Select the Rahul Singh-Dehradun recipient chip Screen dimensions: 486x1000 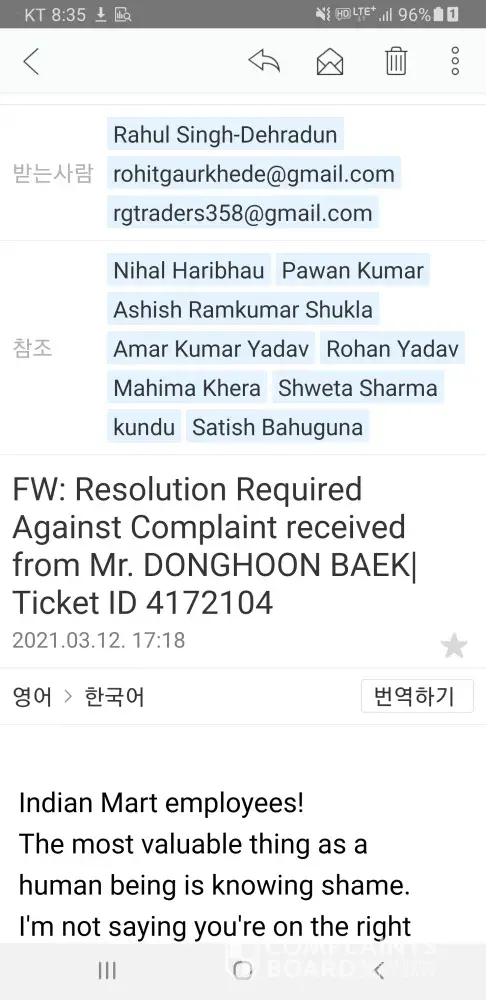click(x=225, y=134)
